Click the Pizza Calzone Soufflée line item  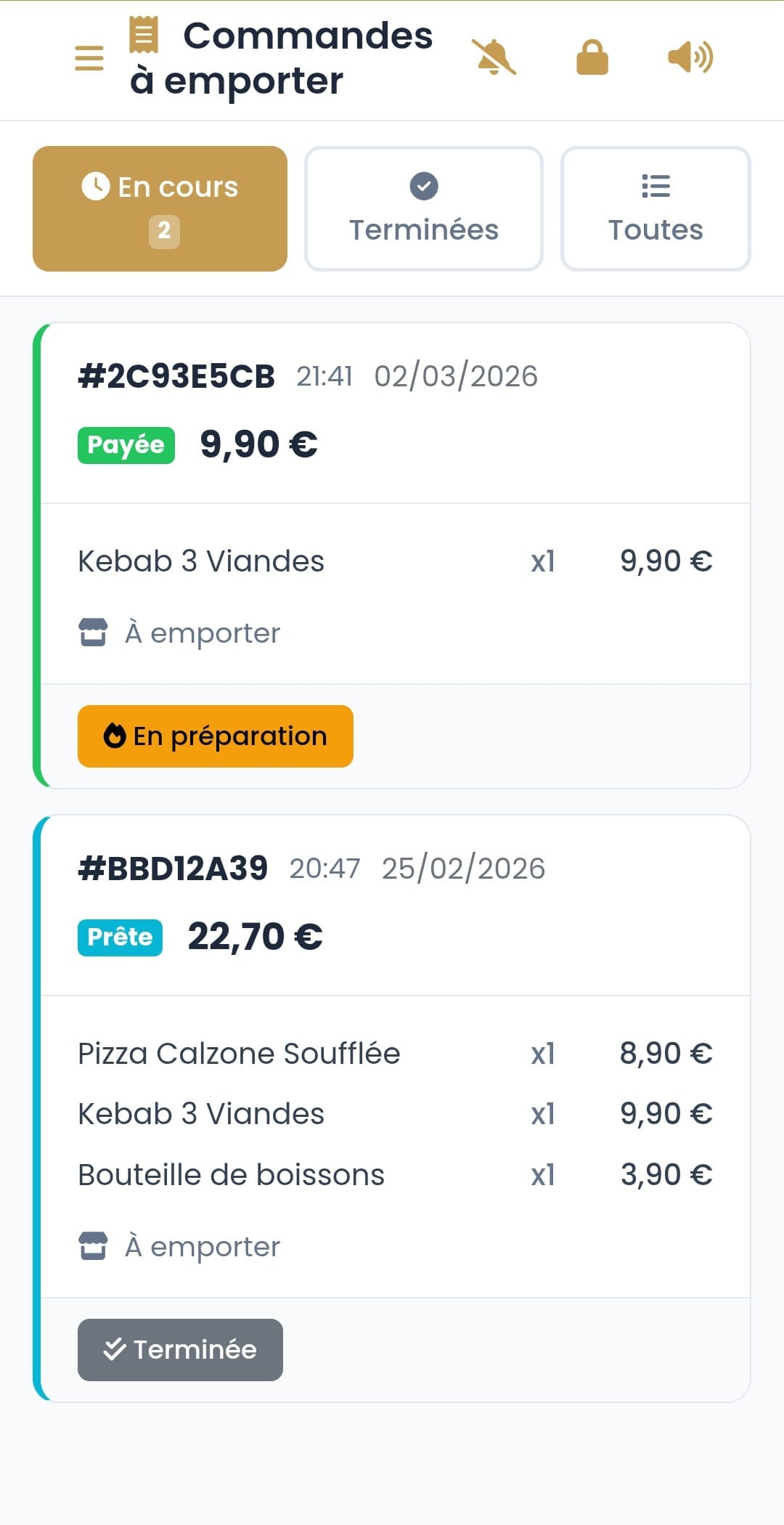click(x=240, y=1052)
